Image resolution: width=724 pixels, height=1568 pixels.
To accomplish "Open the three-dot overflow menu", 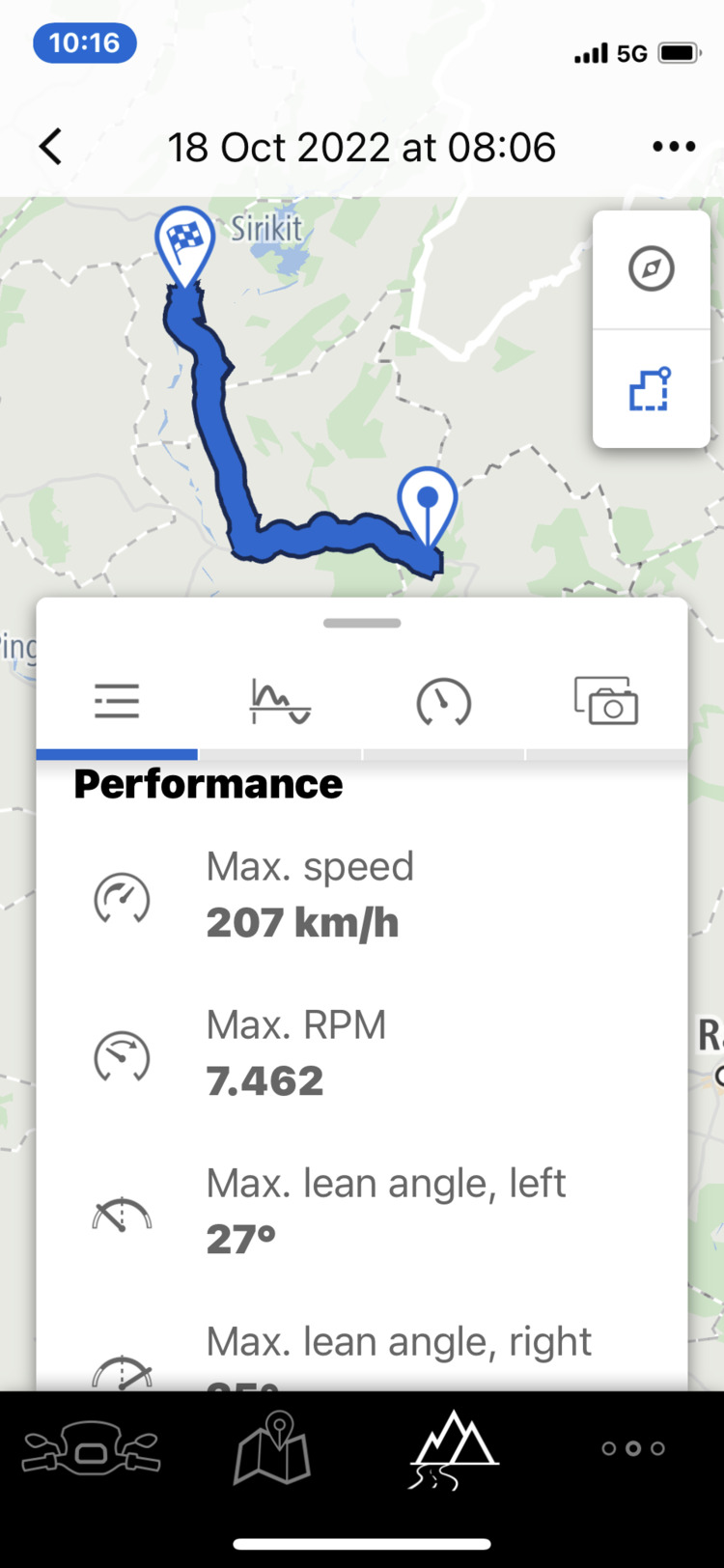I will [674, 147].
